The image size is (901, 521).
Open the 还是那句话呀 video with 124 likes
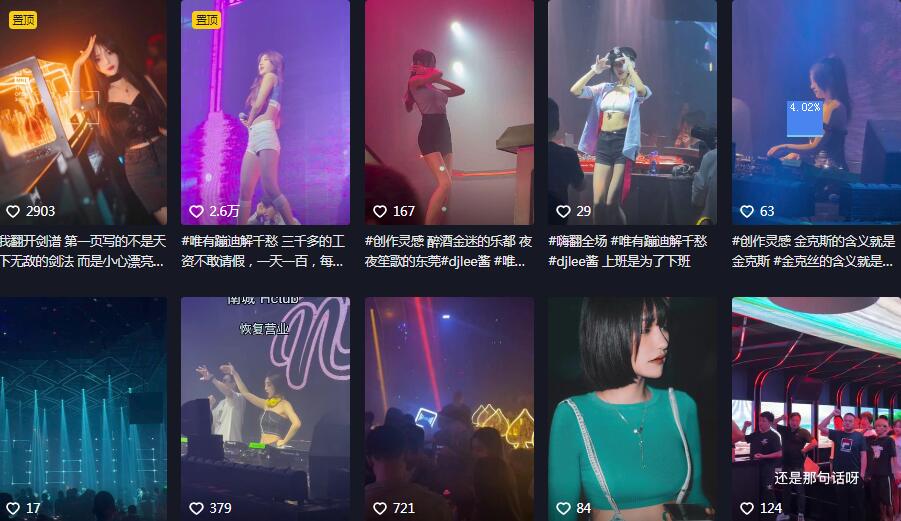coord(816,408)
